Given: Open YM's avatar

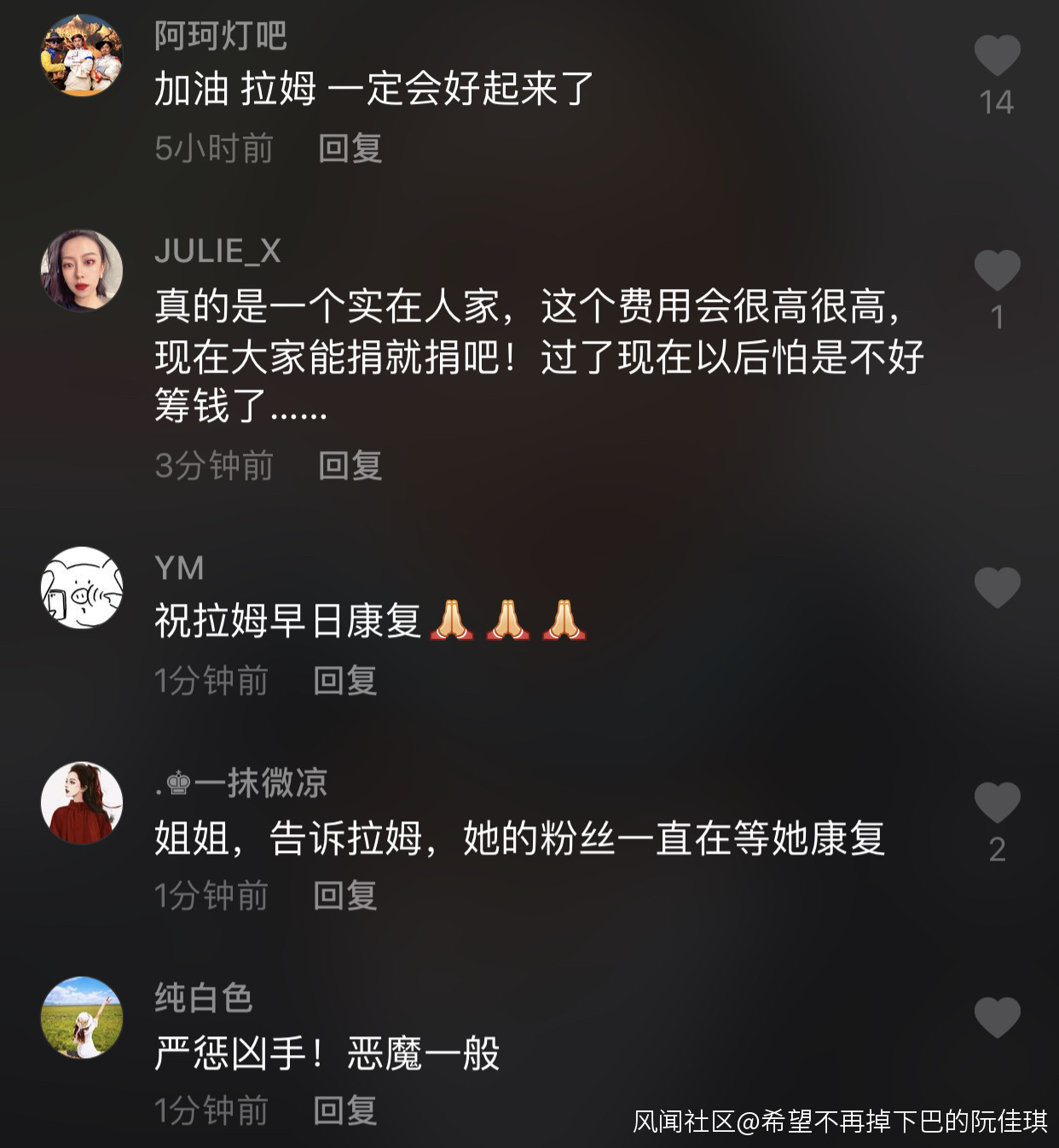Looking at the screenshot, I should tap(82, 588).
